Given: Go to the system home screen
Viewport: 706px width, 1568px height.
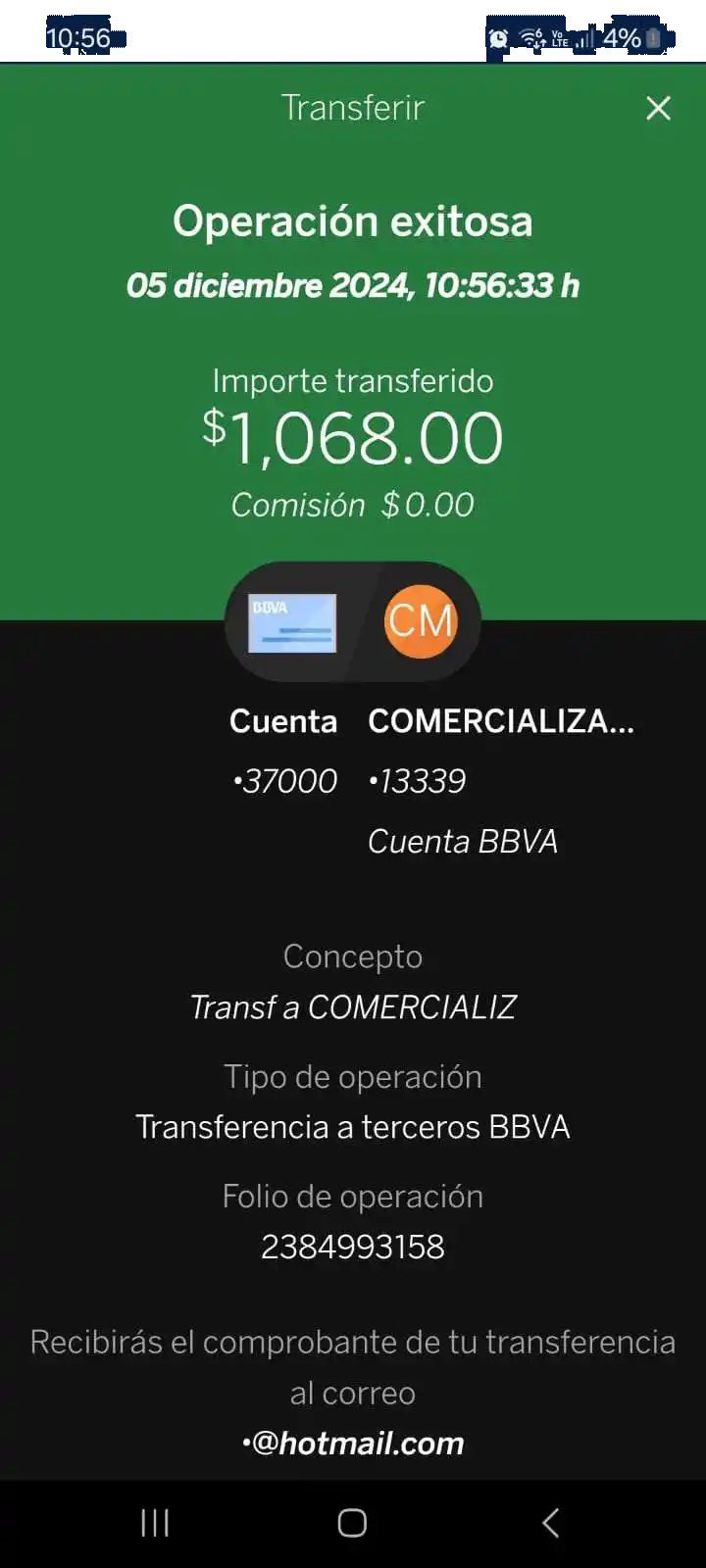Looking at the screenshot, I should pyautogui.click(x=352, y=1522).
